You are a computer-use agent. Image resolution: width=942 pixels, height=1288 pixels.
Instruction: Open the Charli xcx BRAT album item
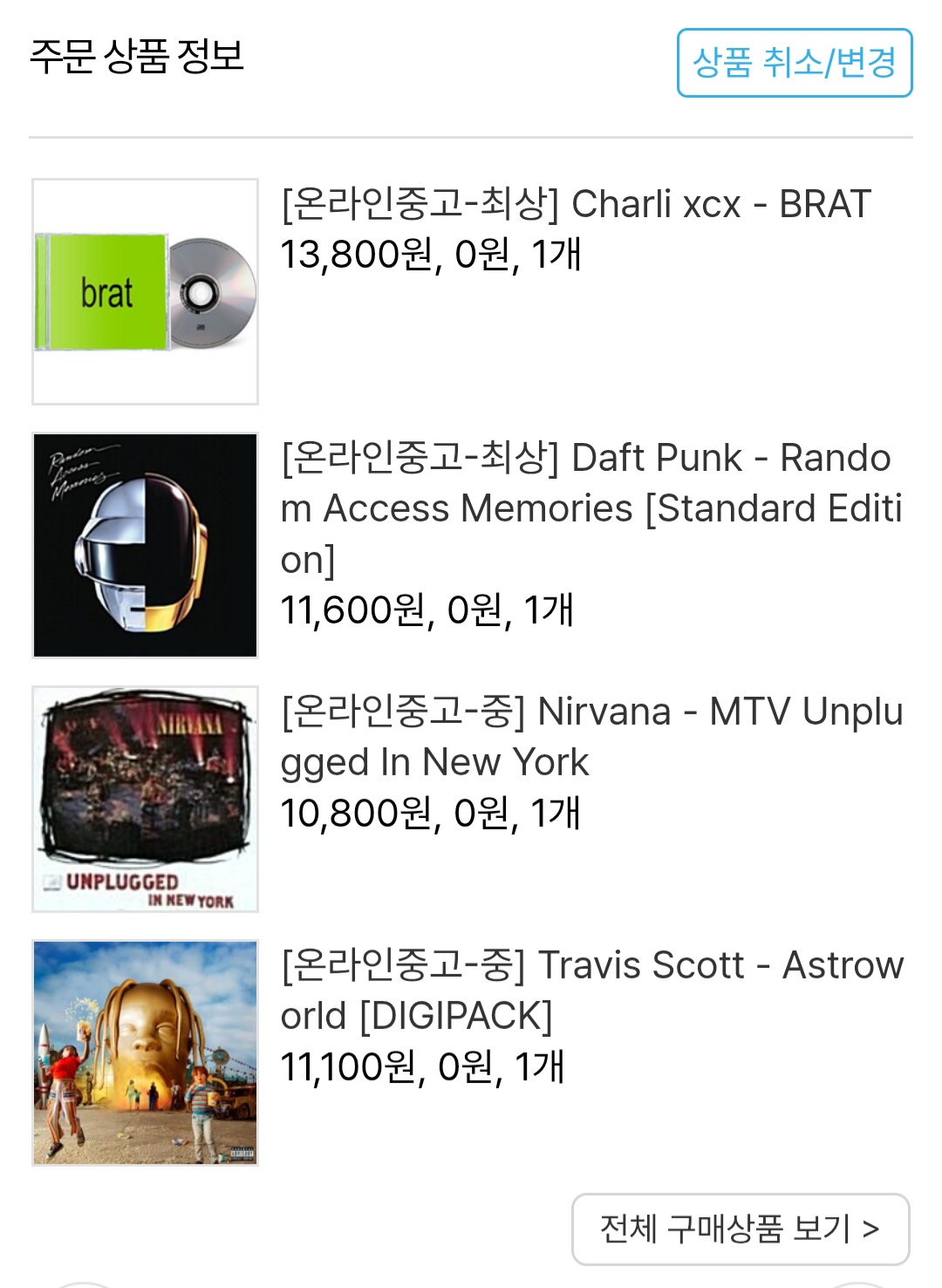pyautogui.click(x=576, y=205)
